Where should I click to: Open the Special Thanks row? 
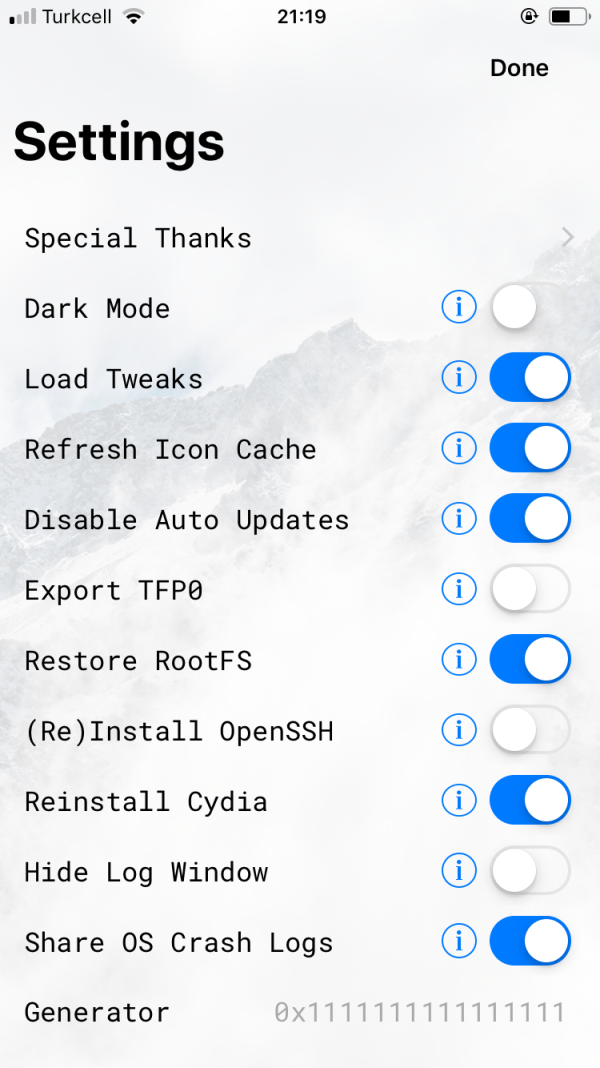tap(300, 238)
